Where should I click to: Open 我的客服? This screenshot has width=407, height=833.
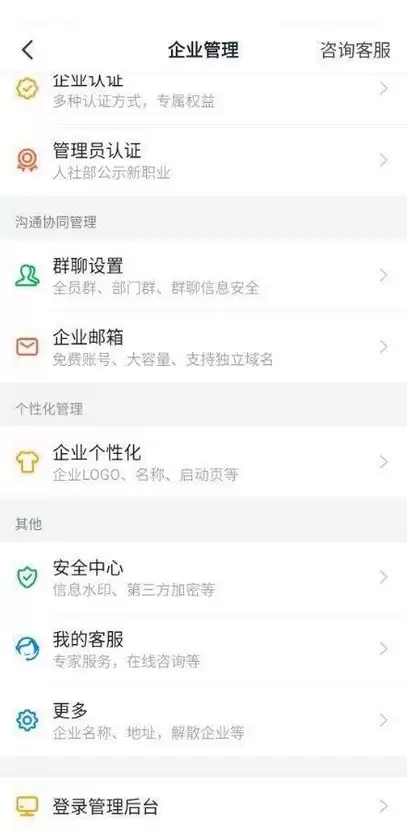click(204, 649)
